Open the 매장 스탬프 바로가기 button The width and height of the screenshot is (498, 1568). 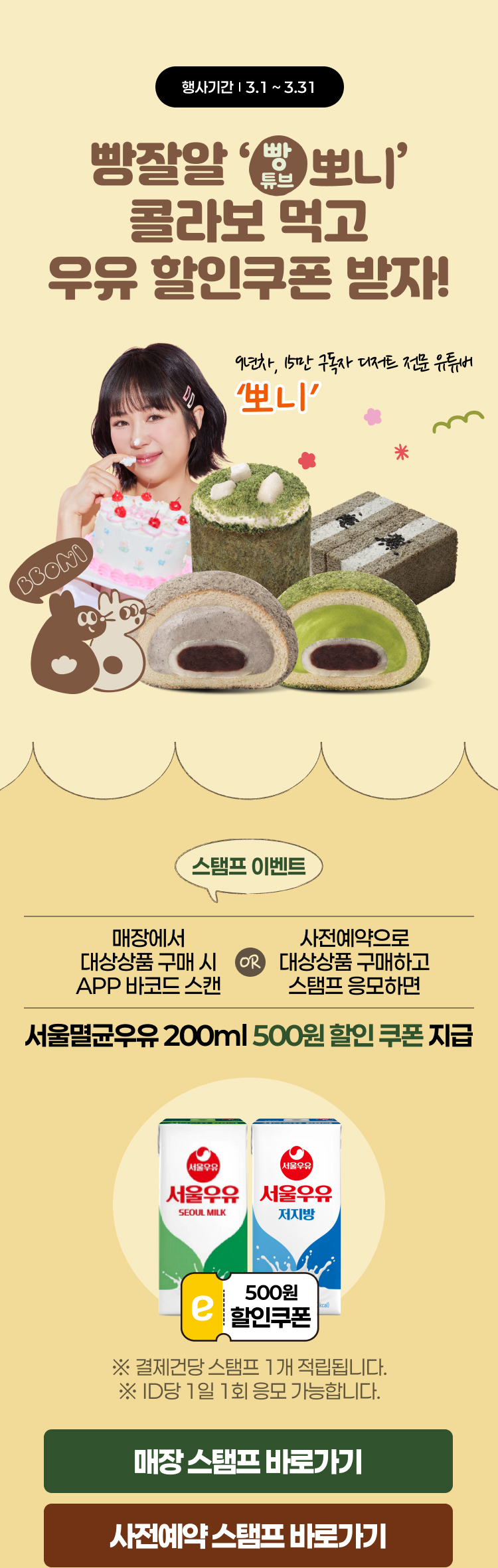tap(248, 1461)
